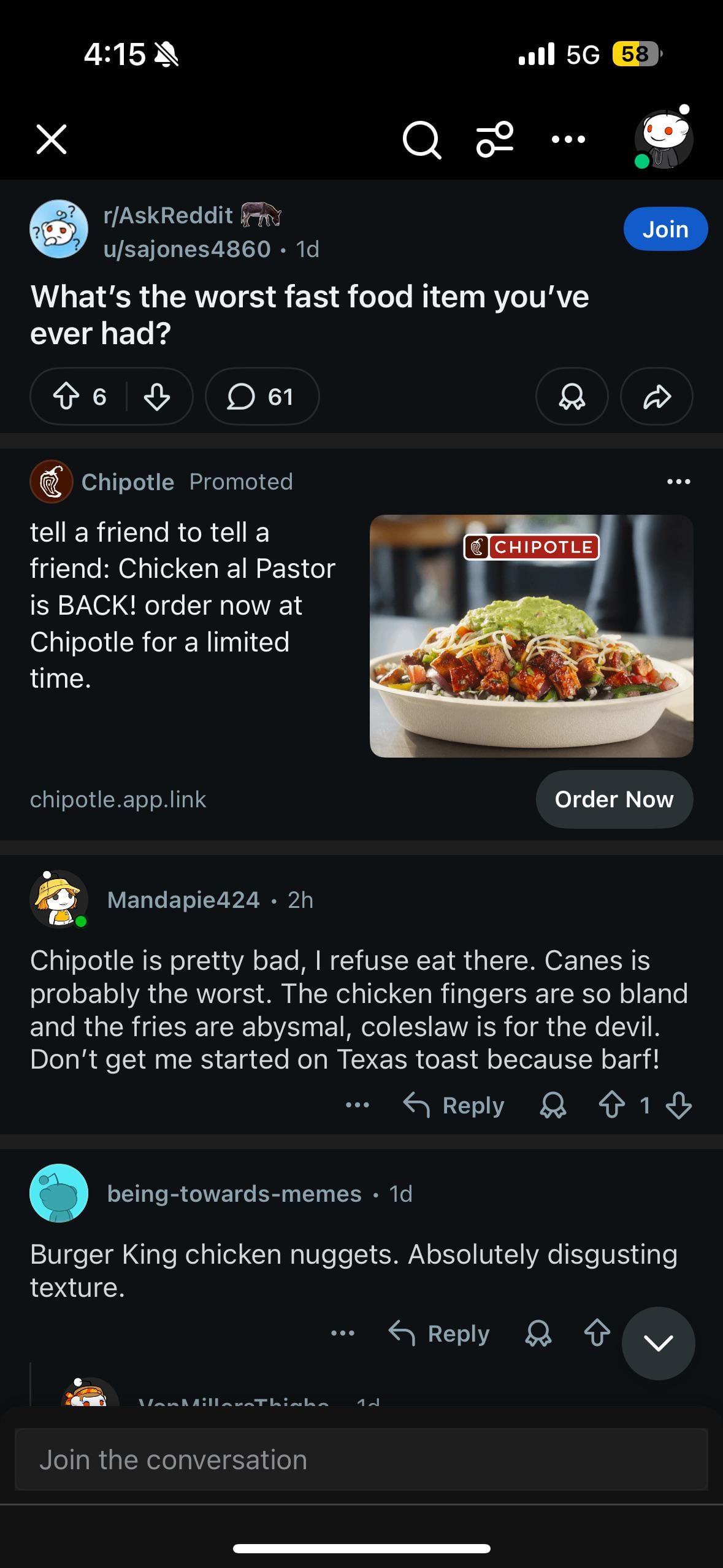Screen dimensions: 723x1568
Task: Give an award to the post
Action: coord(572,397)
